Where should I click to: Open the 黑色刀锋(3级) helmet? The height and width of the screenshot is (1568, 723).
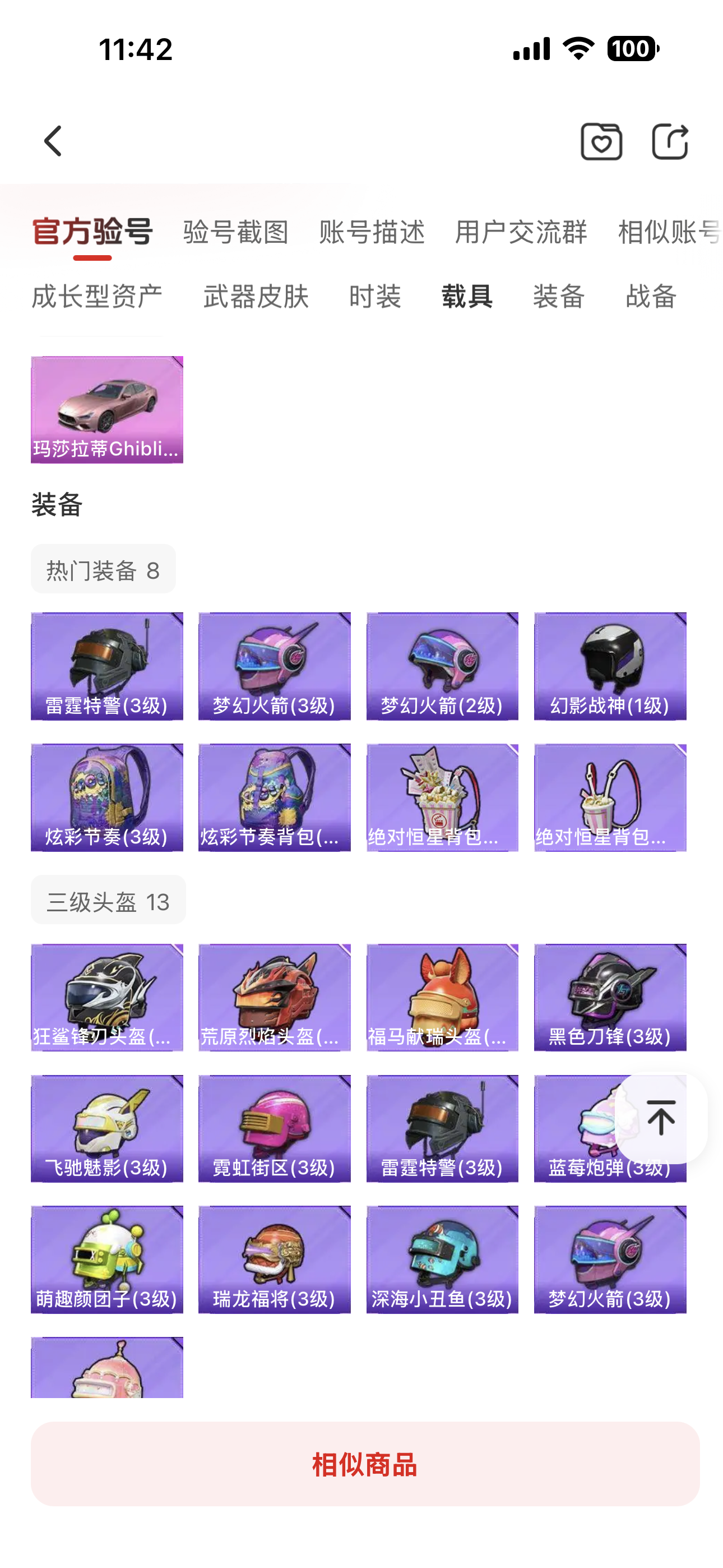(610, 997)
